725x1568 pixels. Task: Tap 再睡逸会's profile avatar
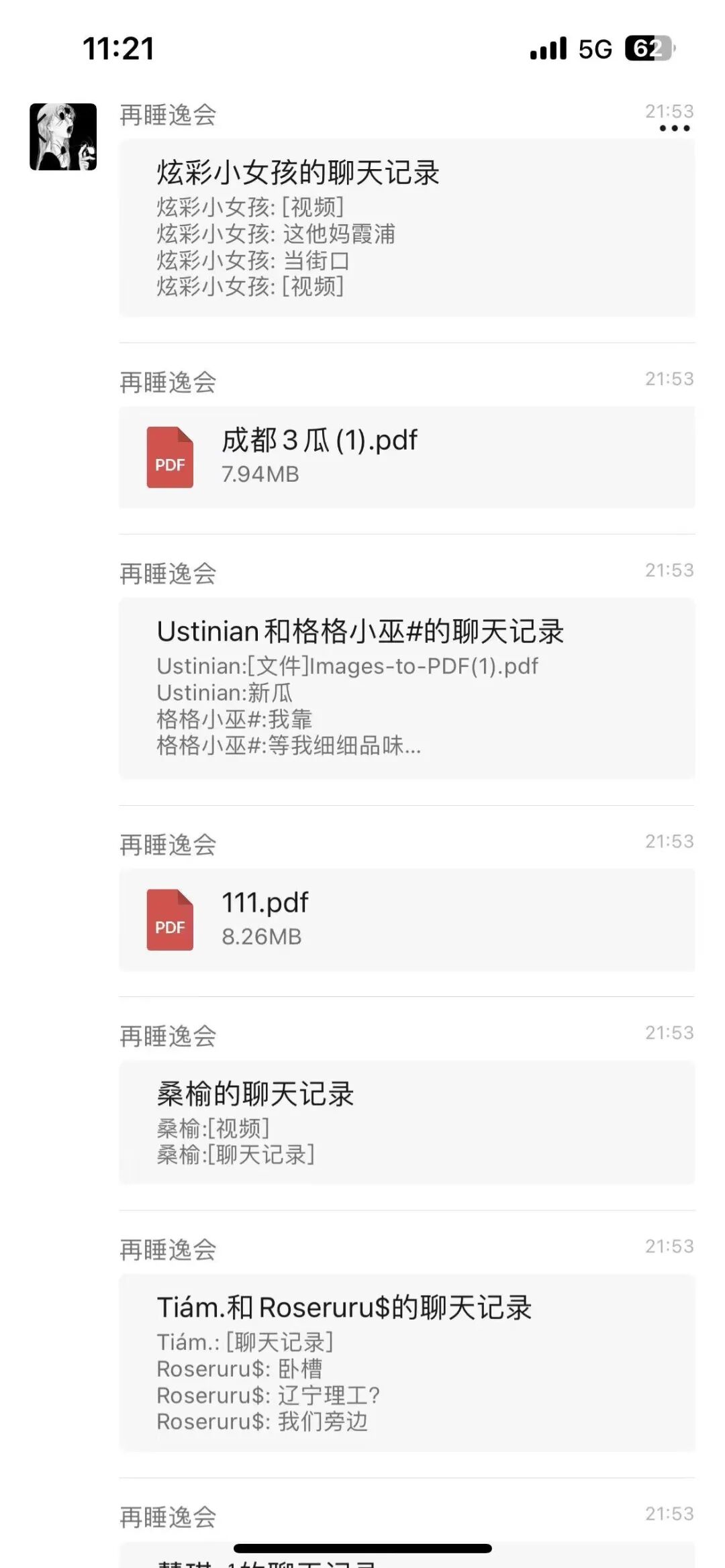63,137
